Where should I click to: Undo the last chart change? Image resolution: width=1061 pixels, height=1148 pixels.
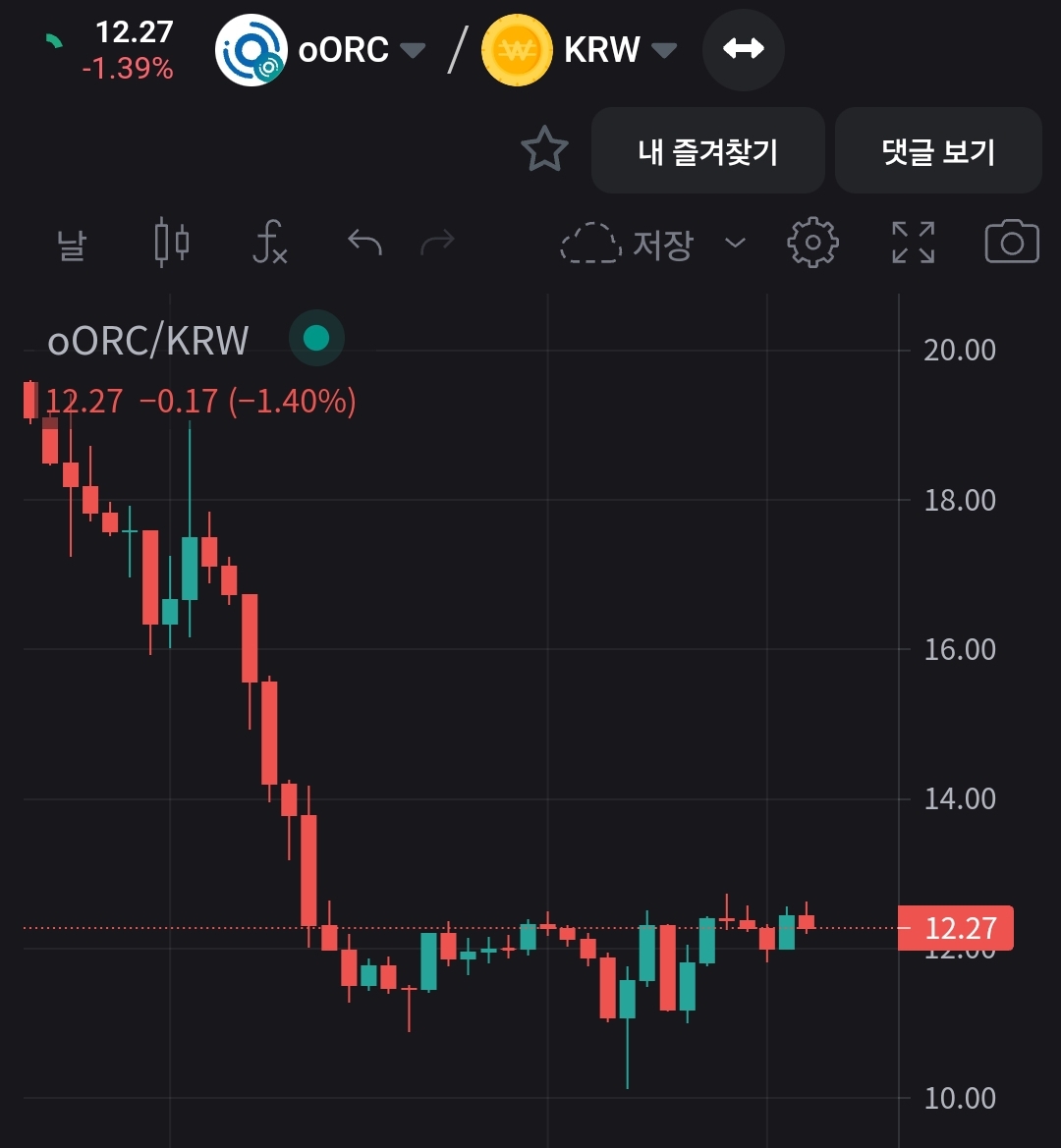click(x=364, y=243)
